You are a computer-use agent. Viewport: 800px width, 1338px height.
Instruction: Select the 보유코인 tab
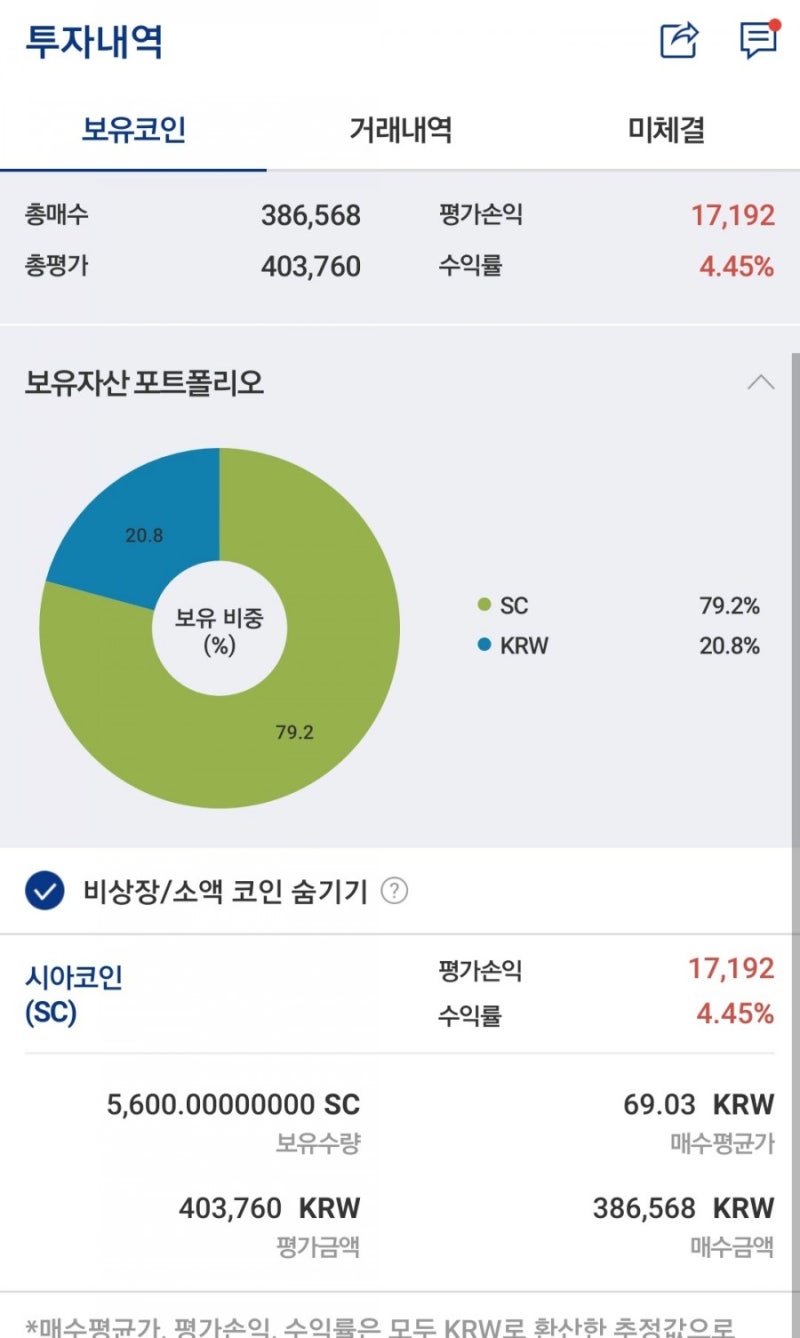tap(133, 131)
